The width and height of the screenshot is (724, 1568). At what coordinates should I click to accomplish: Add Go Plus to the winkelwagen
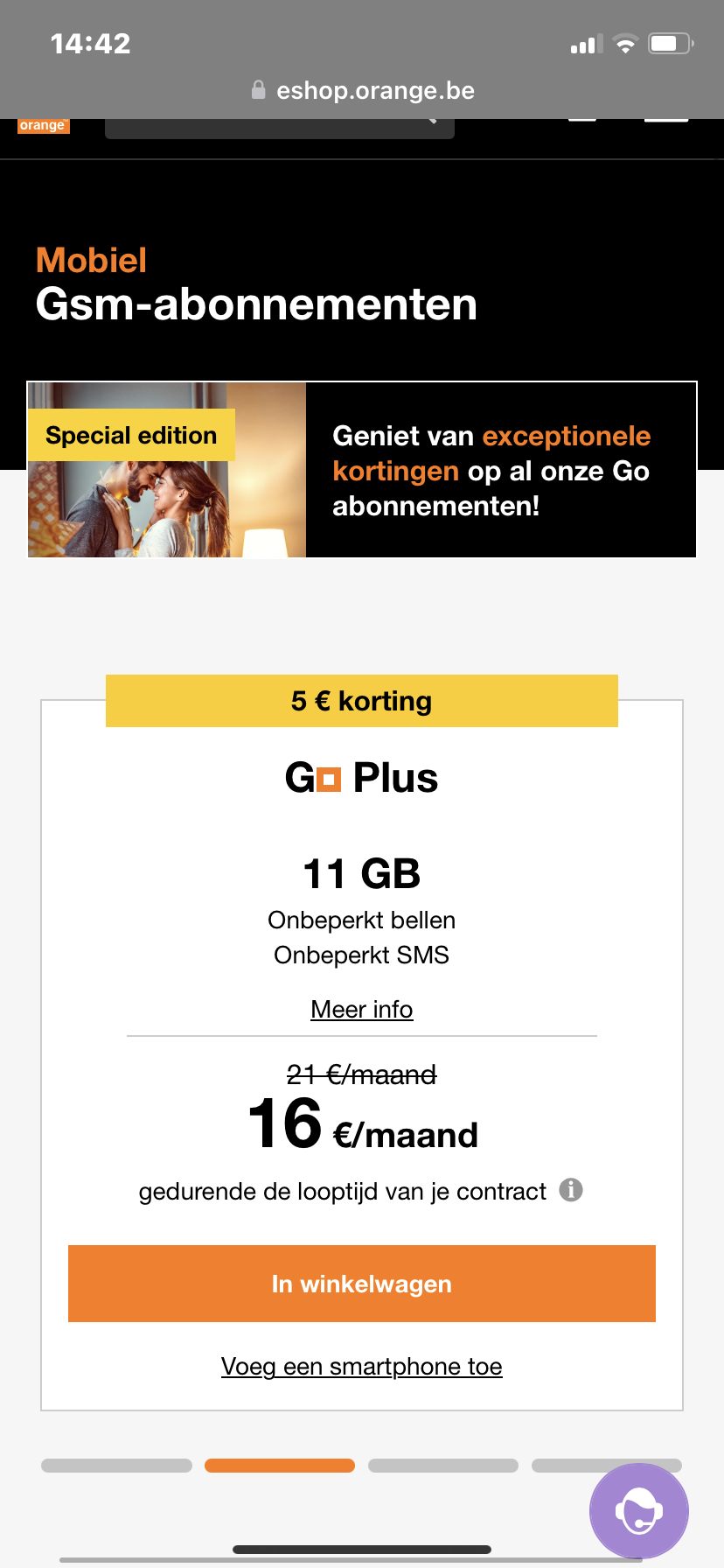(362, 1284)
